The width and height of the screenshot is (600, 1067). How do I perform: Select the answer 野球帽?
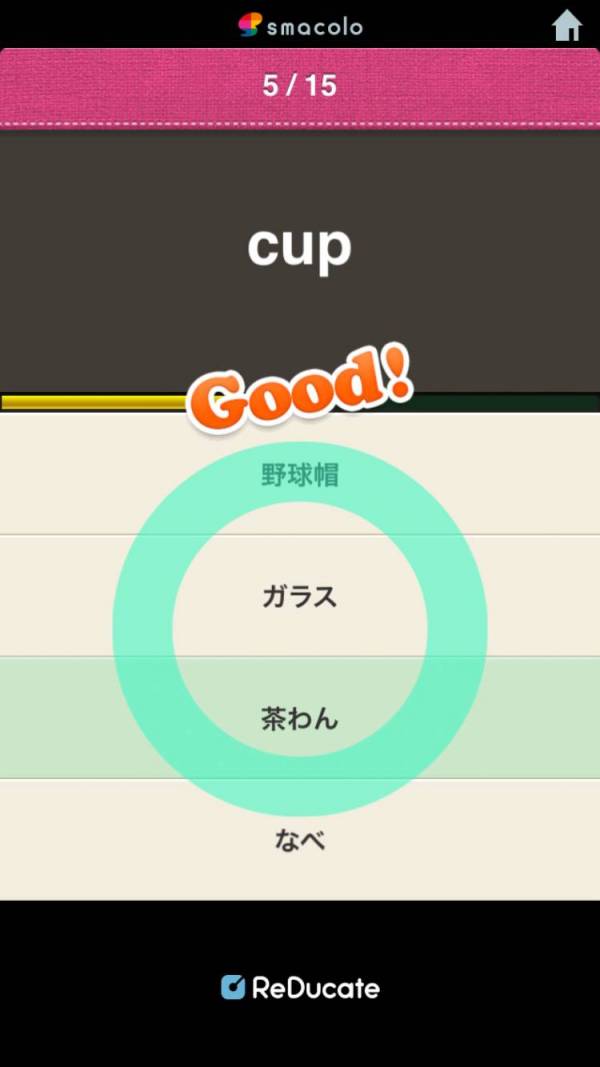(x=300, y=475)
